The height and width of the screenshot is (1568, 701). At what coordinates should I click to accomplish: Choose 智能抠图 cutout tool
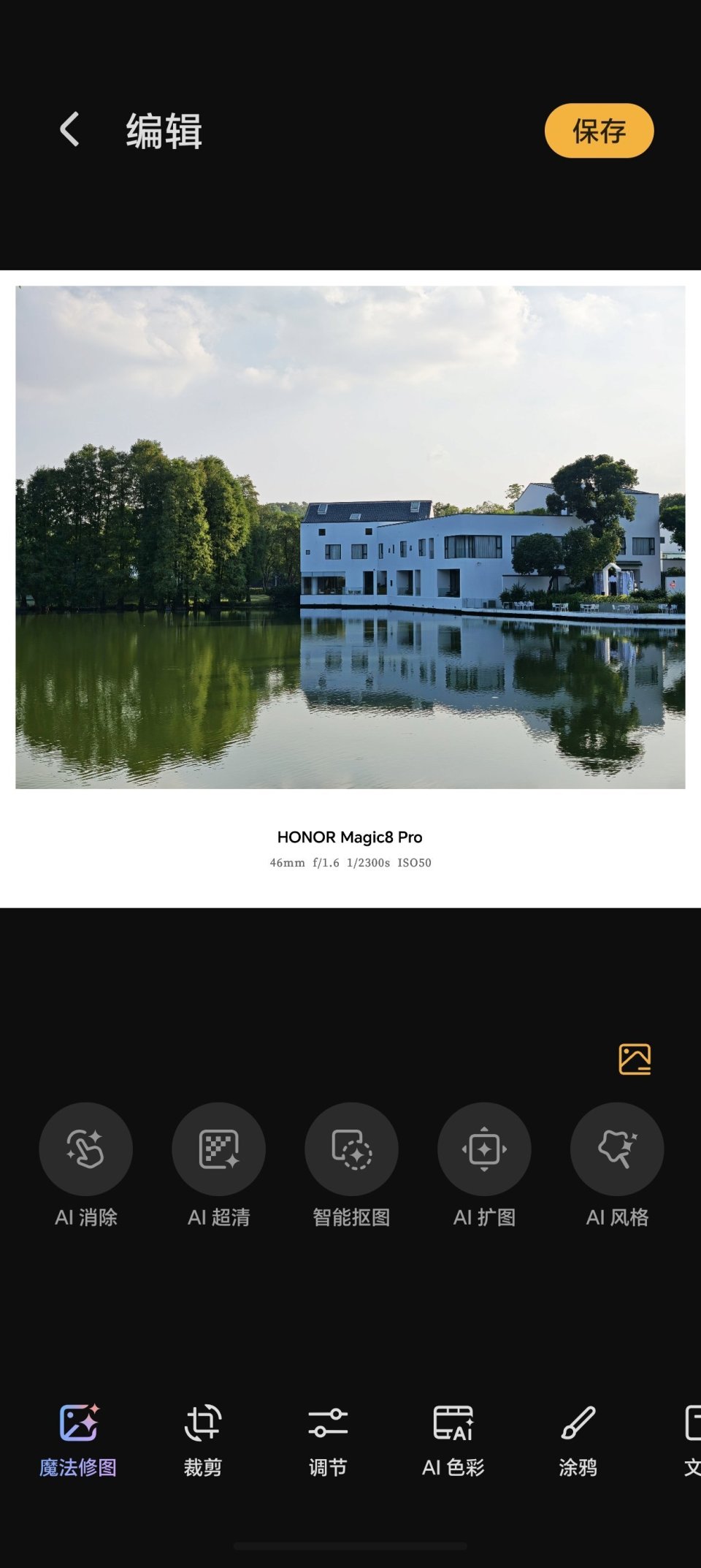(x=351, y=1149)
